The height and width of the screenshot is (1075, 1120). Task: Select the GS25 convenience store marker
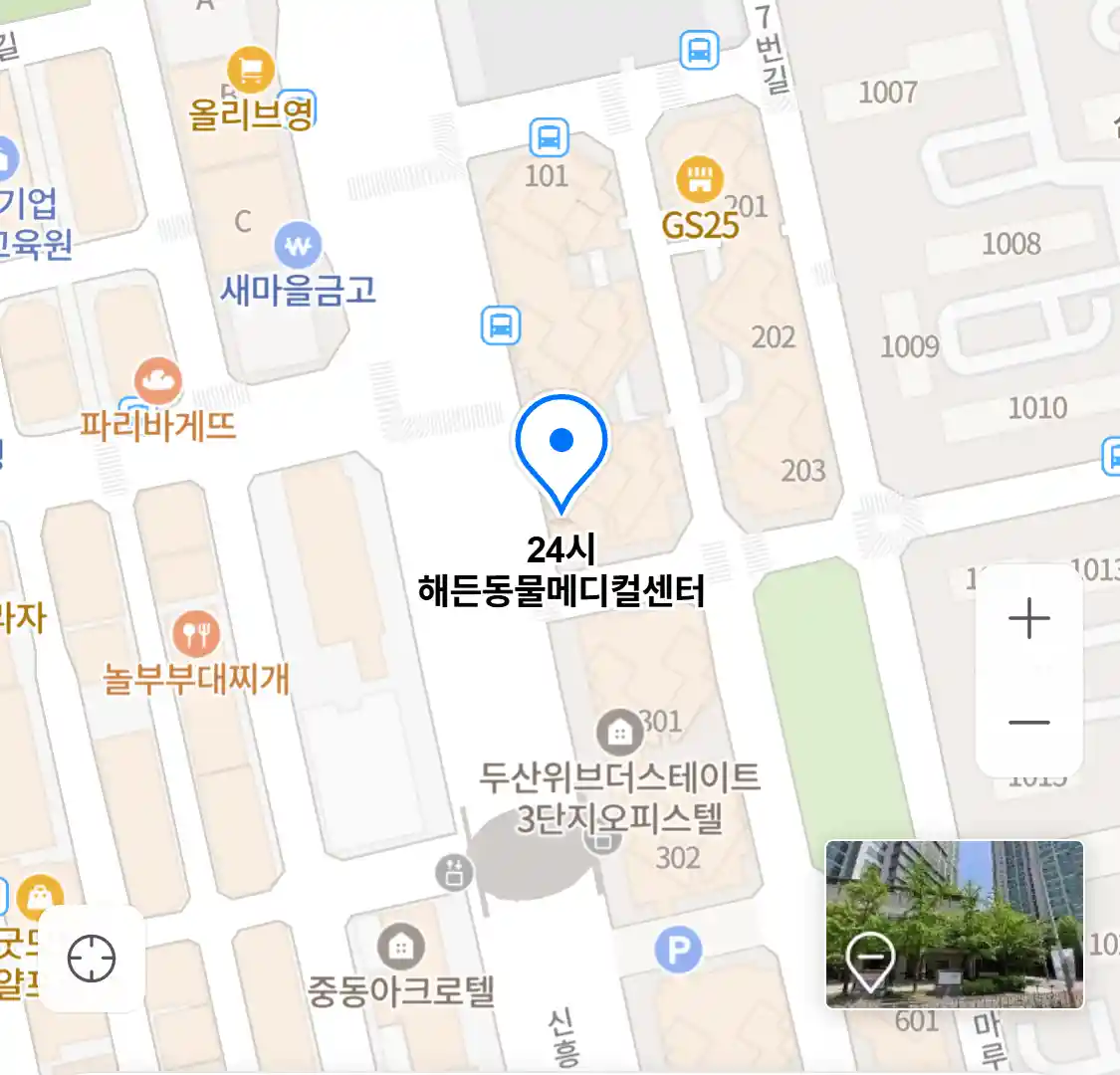700,181
